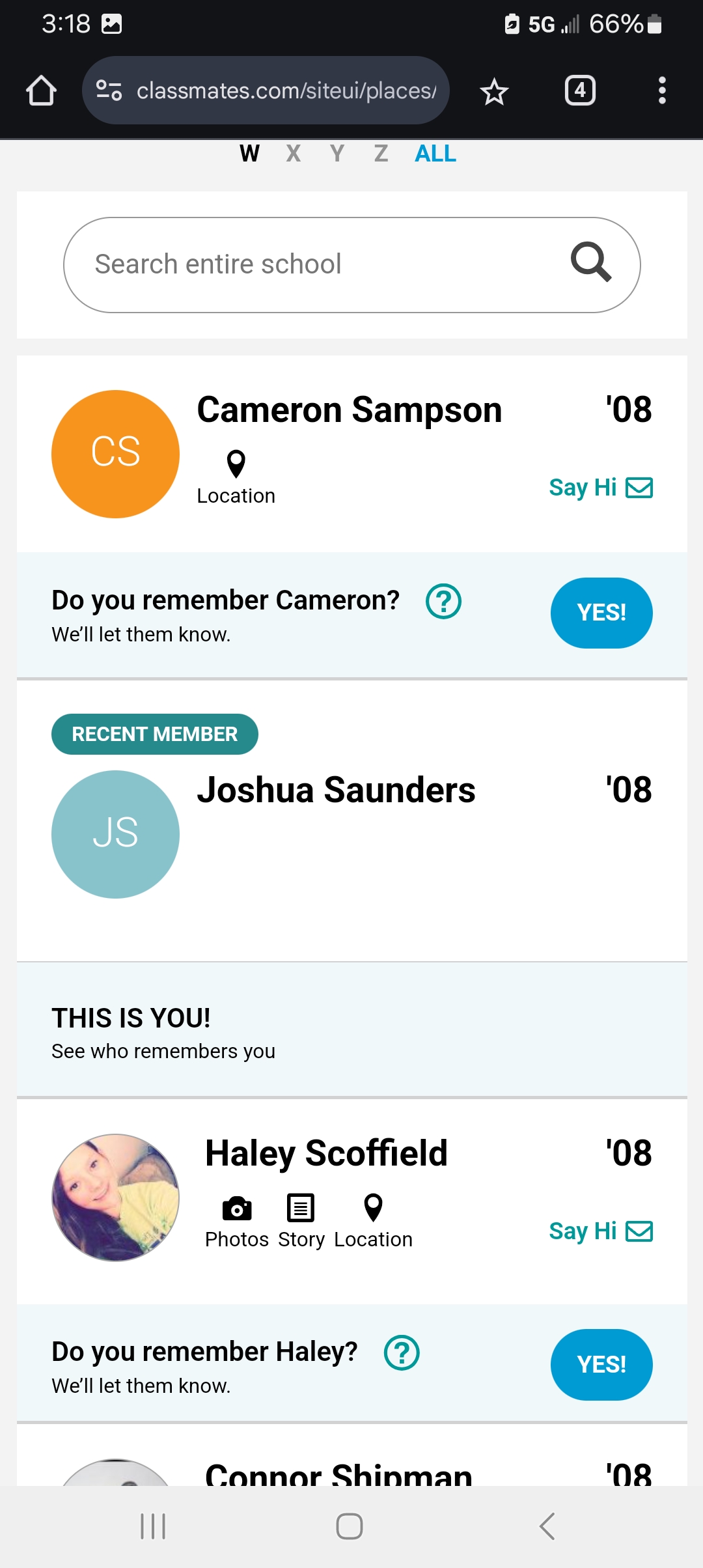The height and width of the screenshot is (1568, 703).
Task: Say Hi to Cameron Sampson
Action: (601, 487)
